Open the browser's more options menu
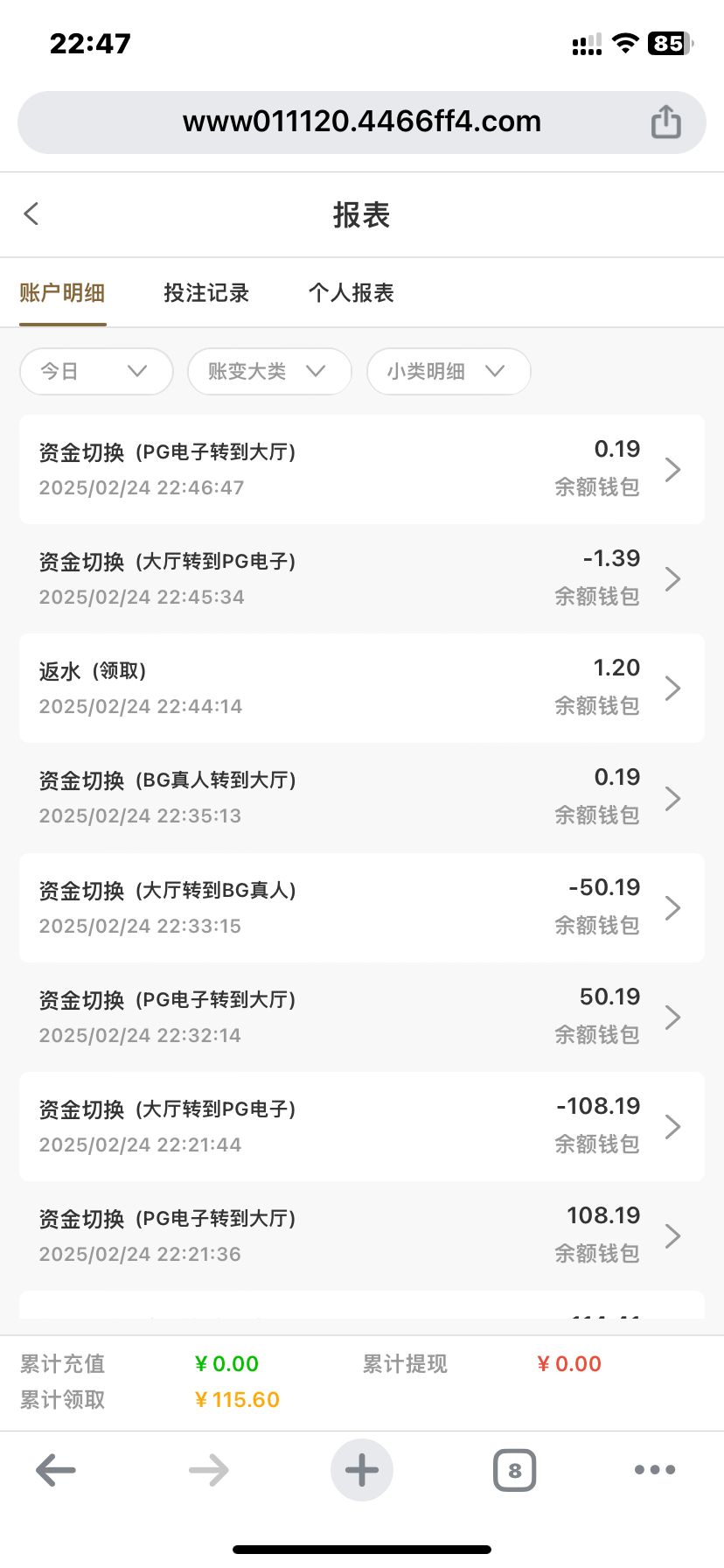 click(x=655, y=1470)
